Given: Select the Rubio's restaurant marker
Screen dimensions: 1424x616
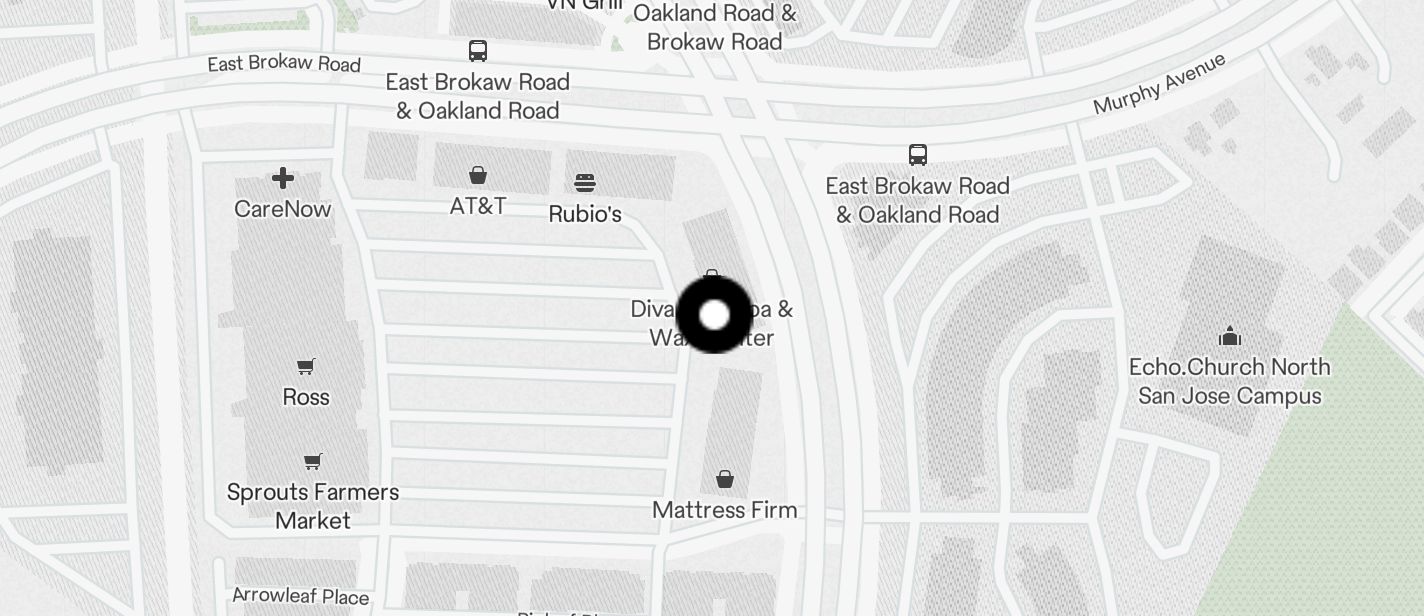Looking at the screenshot, I should 585,183.
